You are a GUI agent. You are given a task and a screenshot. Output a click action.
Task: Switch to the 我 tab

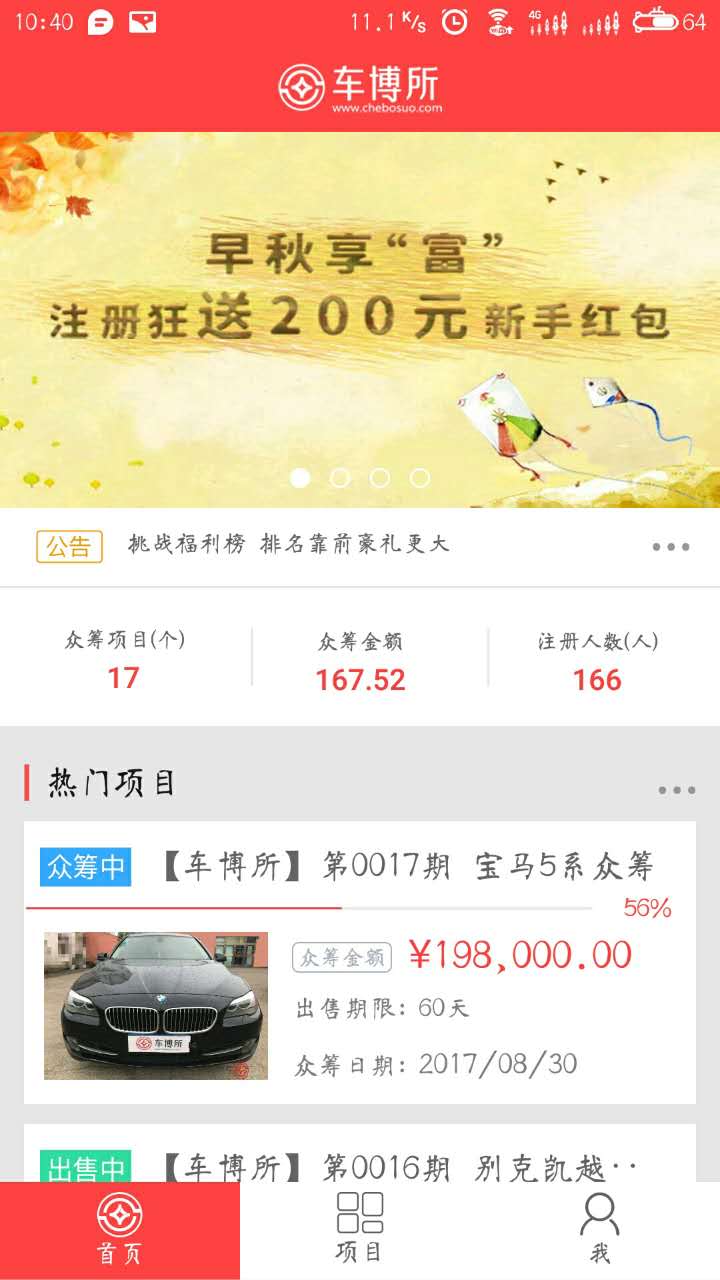click(x=599, y=1230)
